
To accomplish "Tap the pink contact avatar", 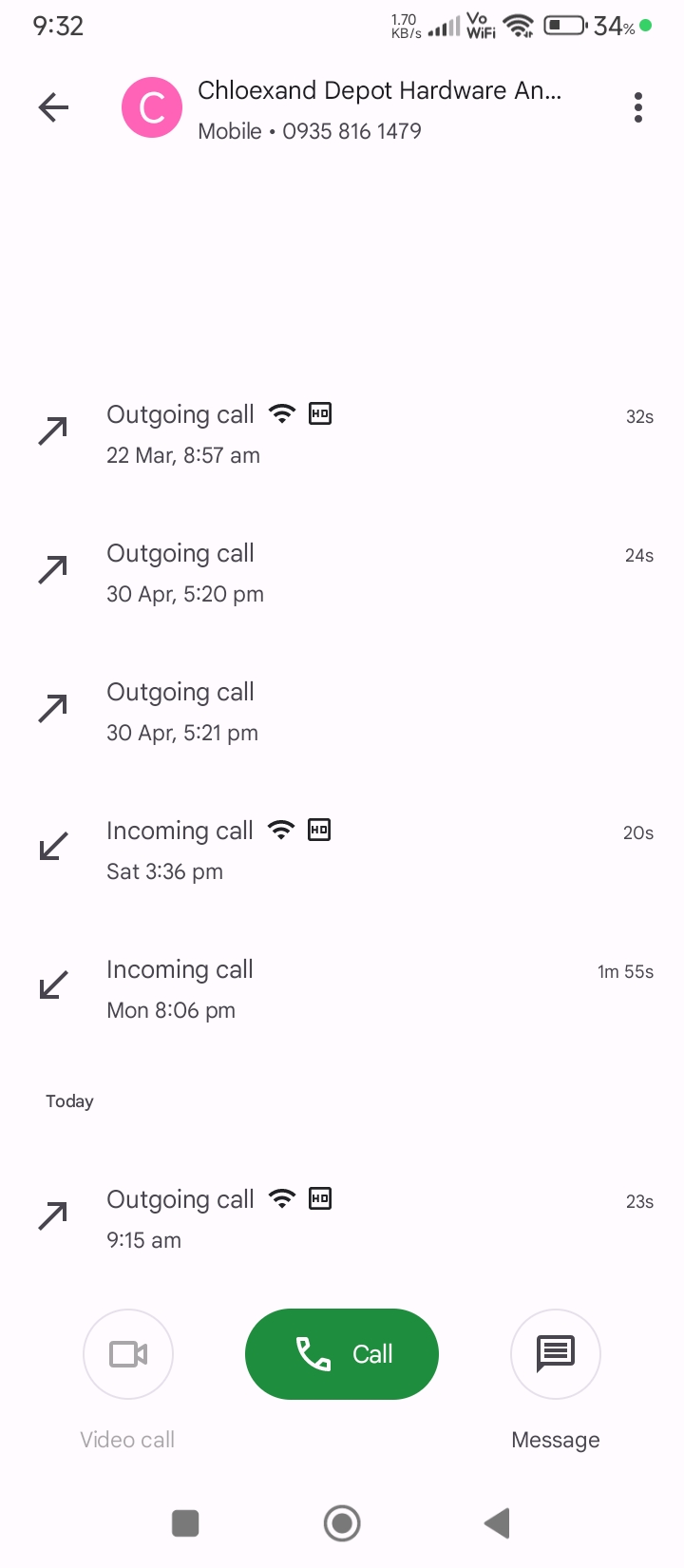I will 152,107.
